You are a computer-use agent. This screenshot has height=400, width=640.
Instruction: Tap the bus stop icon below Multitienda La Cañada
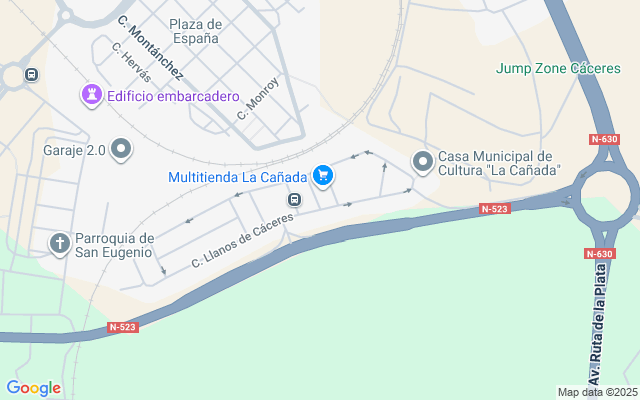294,200
